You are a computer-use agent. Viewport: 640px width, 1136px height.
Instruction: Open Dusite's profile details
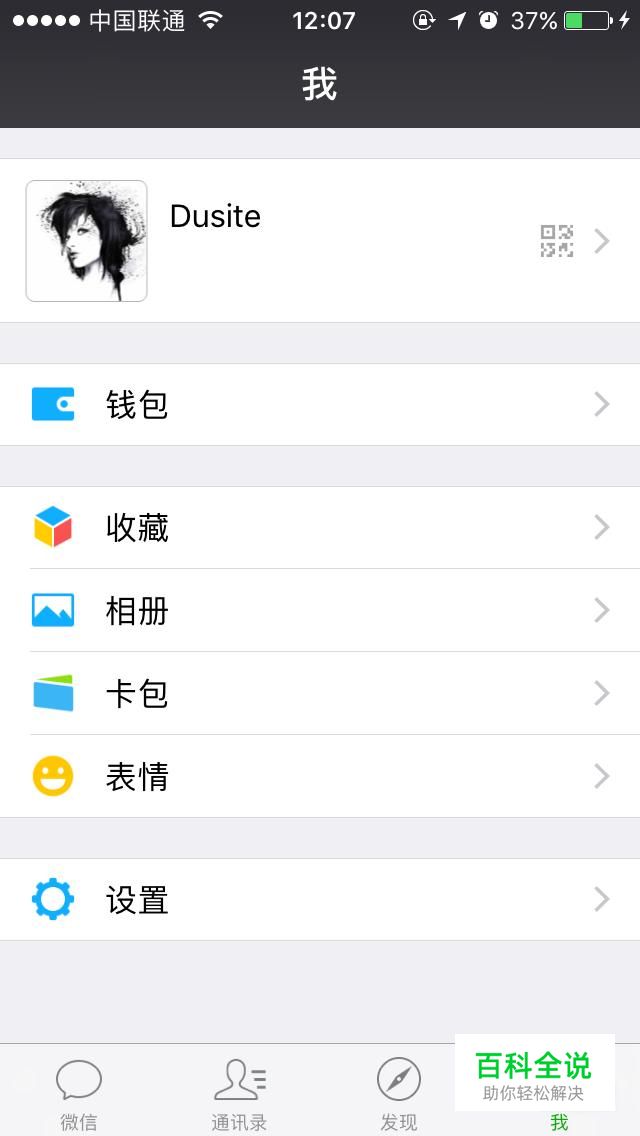(x=320, y=240)
